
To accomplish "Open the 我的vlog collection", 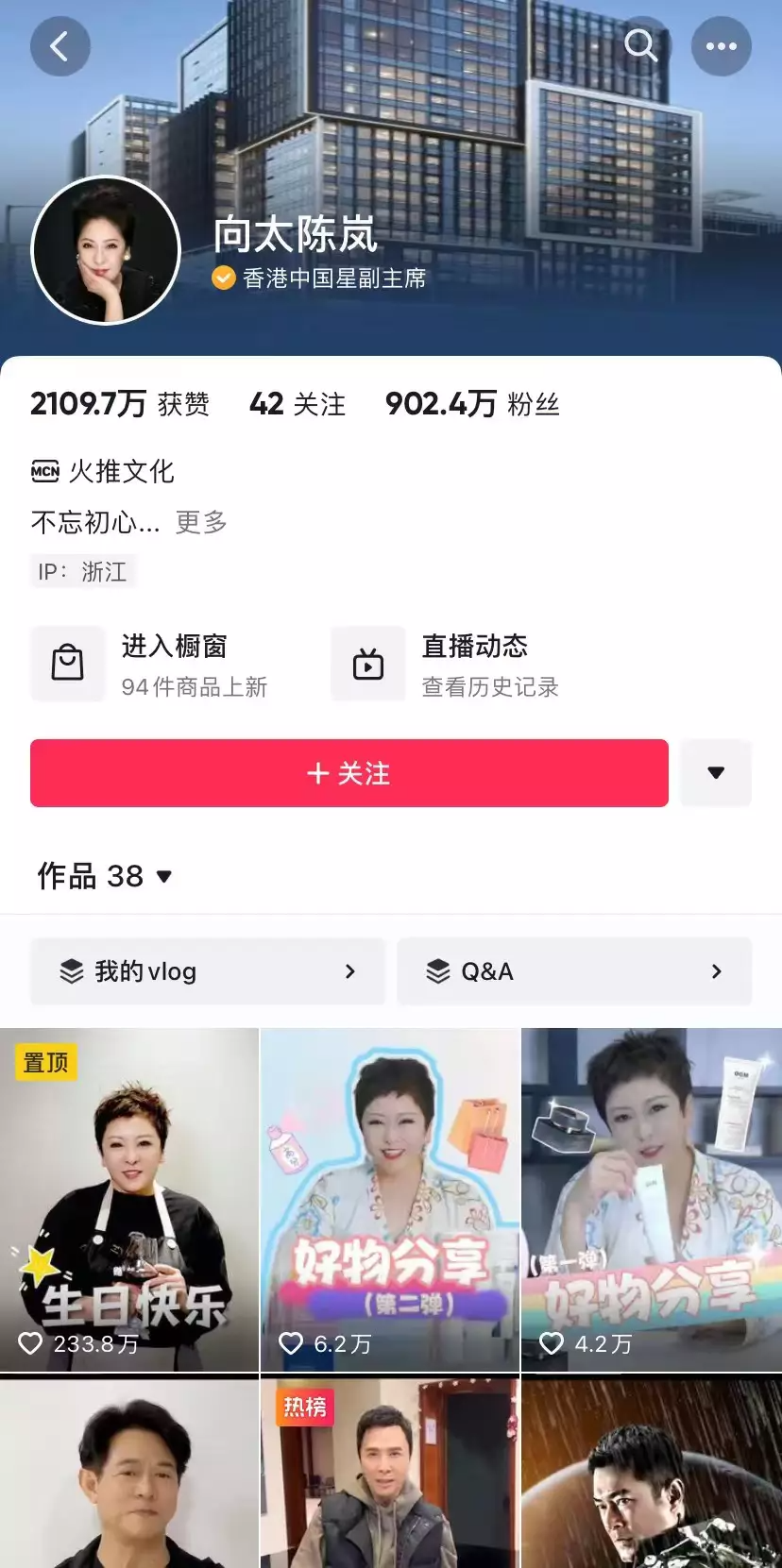I will [x=208, y=971].
